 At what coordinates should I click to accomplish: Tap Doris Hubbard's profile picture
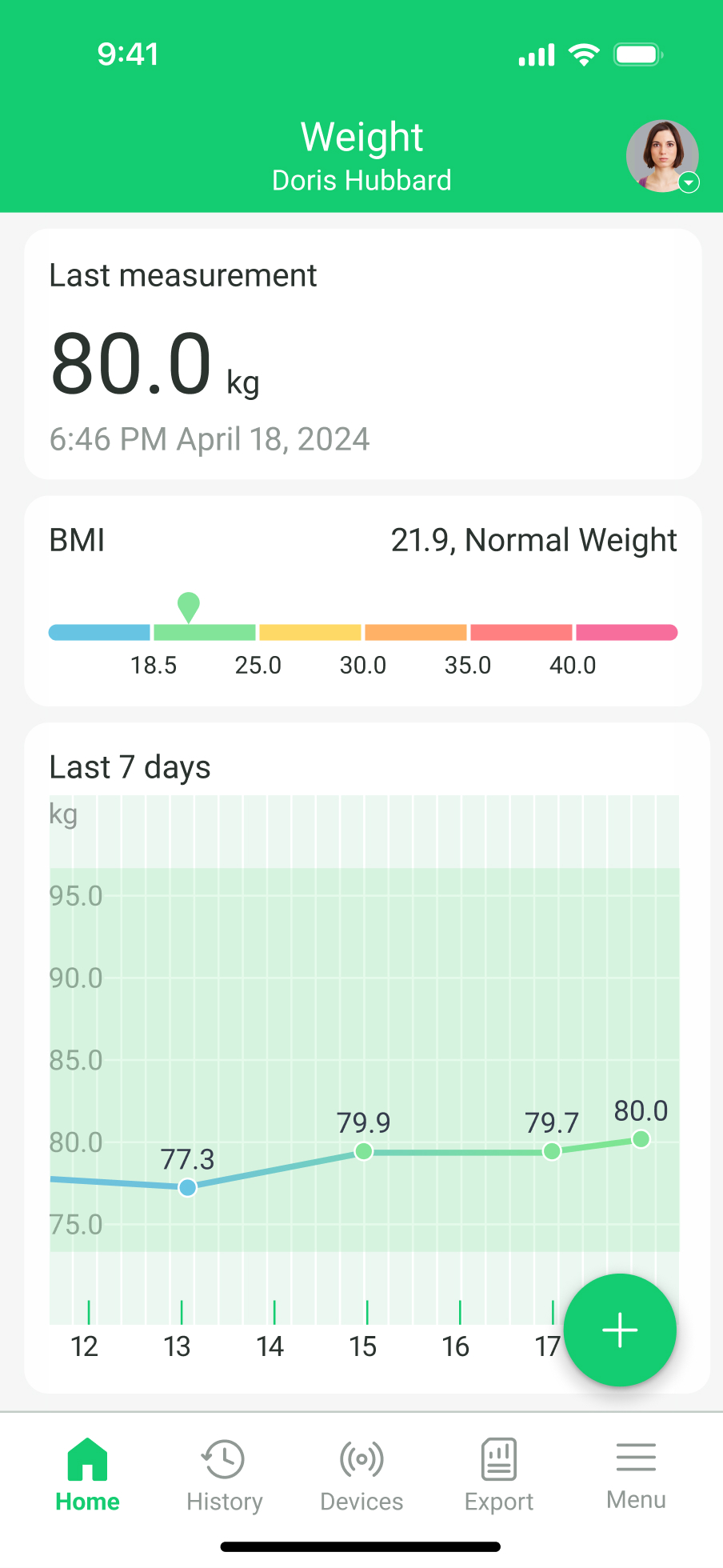tap(662, 155)
